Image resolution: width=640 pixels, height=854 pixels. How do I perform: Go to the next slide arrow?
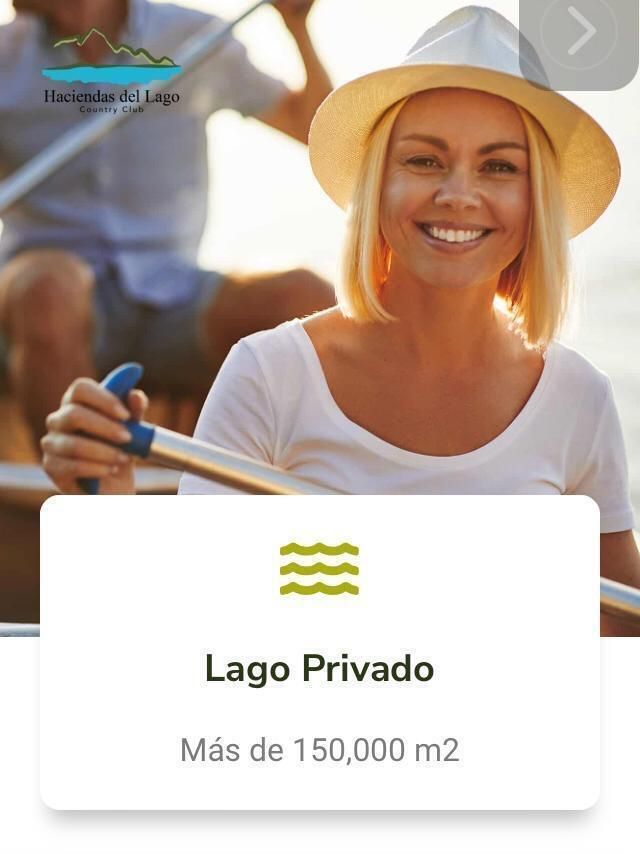580,33
